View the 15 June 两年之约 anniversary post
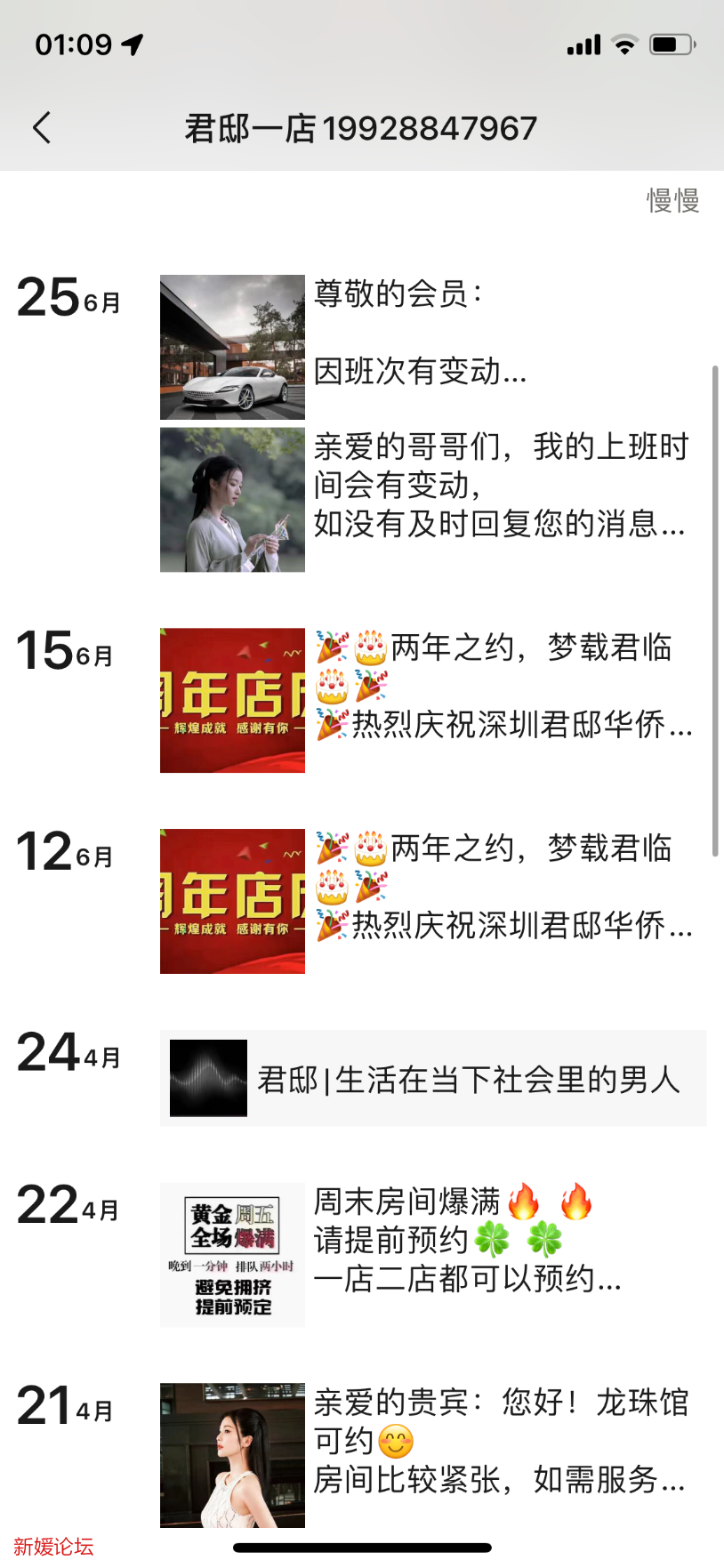 [x=233, y=701]
